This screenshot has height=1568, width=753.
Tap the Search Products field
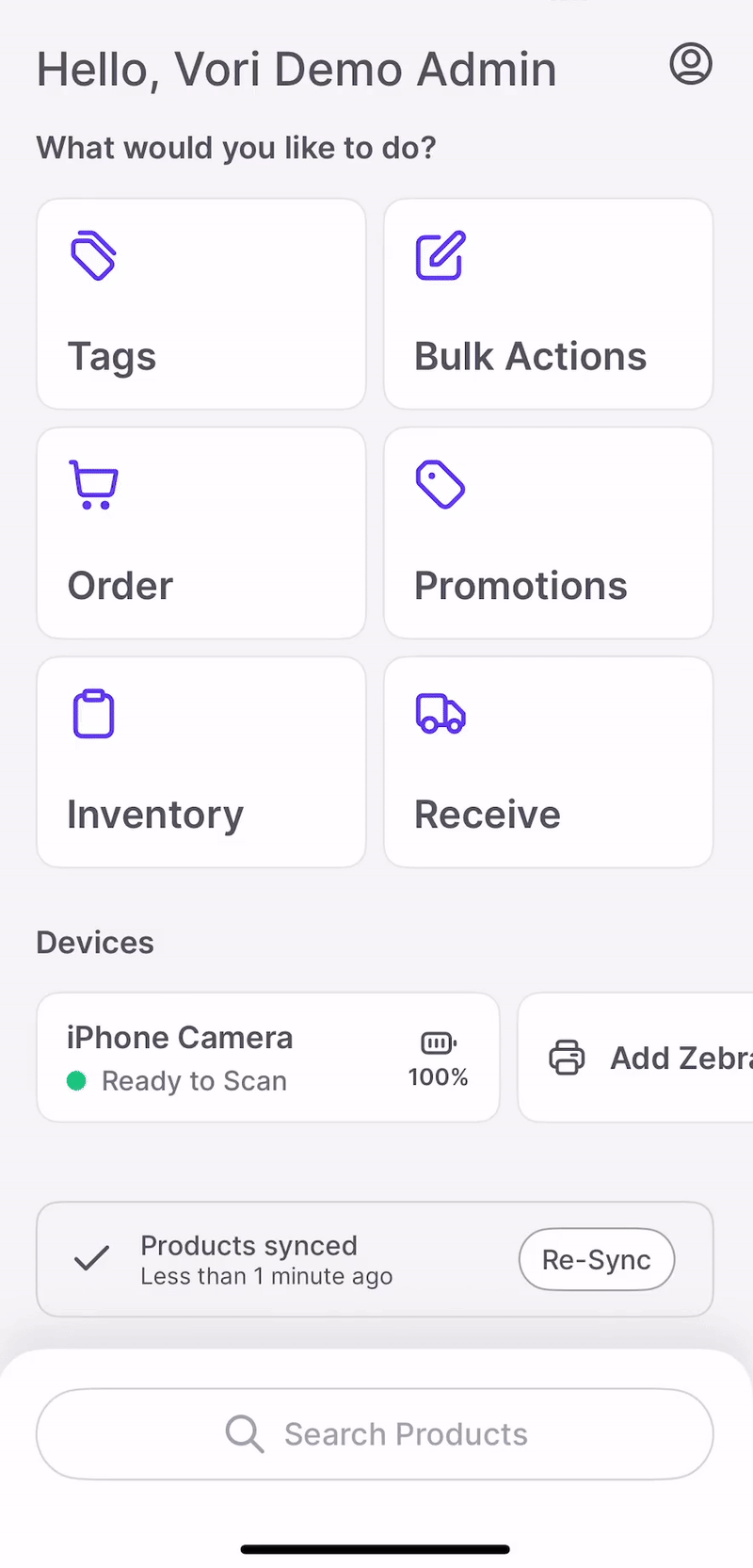click(375, 1433)
